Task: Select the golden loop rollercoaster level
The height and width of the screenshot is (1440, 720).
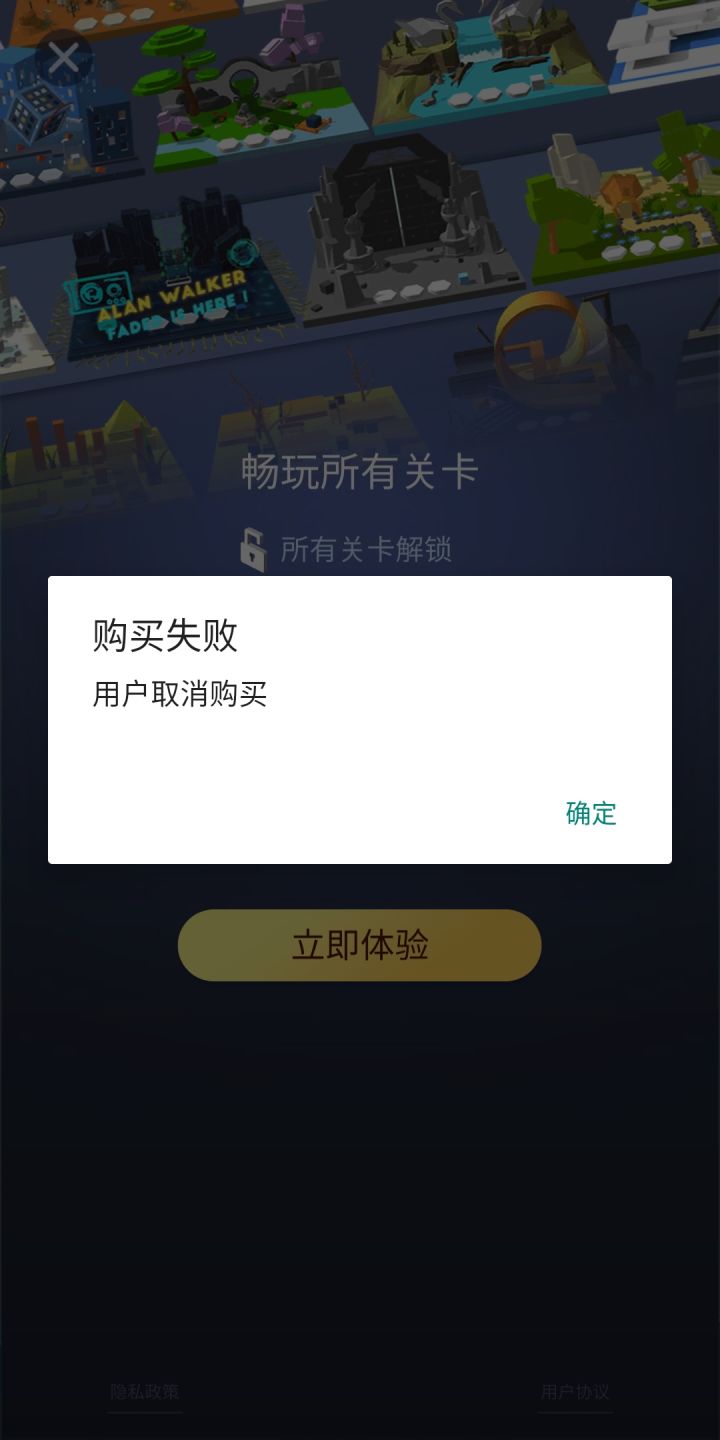Action: (545, 330)
